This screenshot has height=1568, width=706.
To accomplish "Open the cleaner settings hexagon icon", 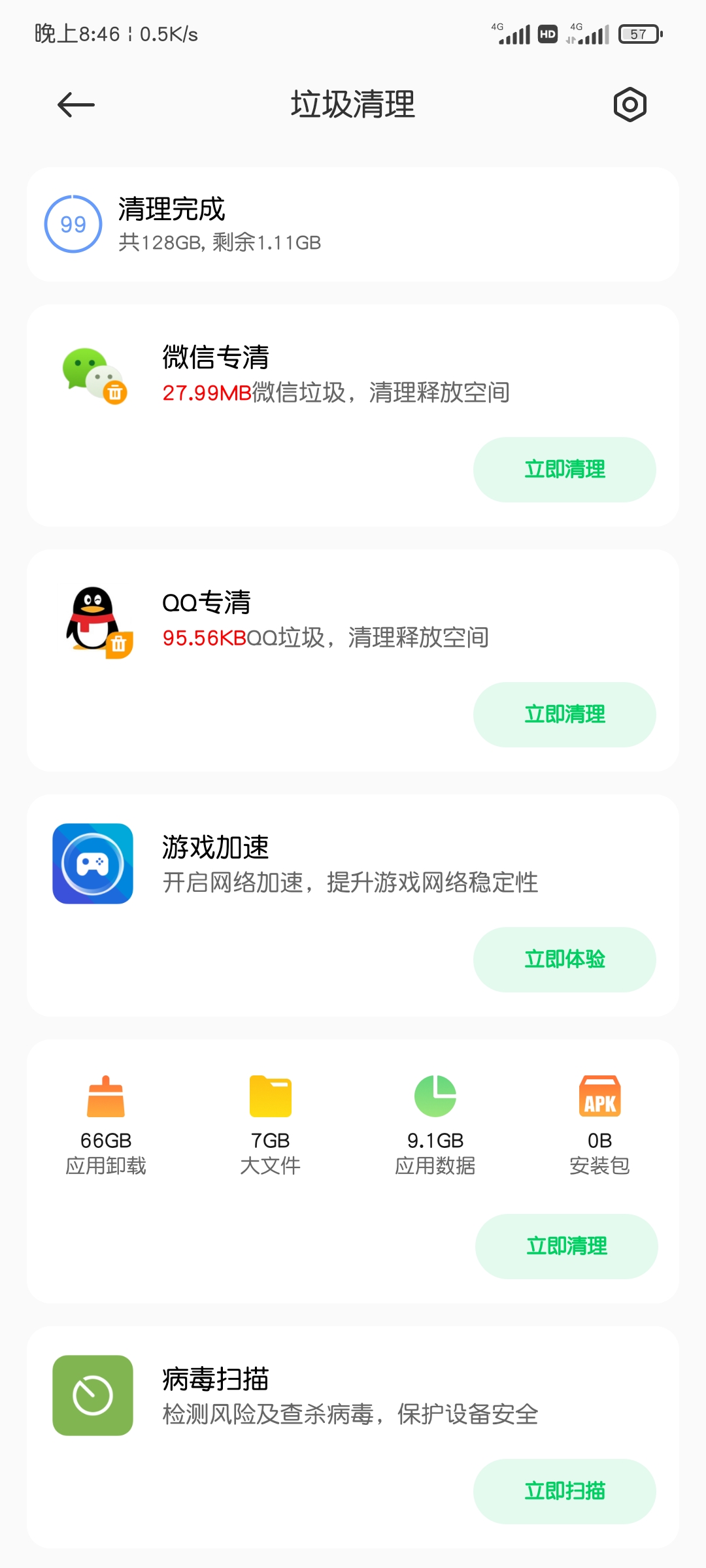I will [630, 105].
